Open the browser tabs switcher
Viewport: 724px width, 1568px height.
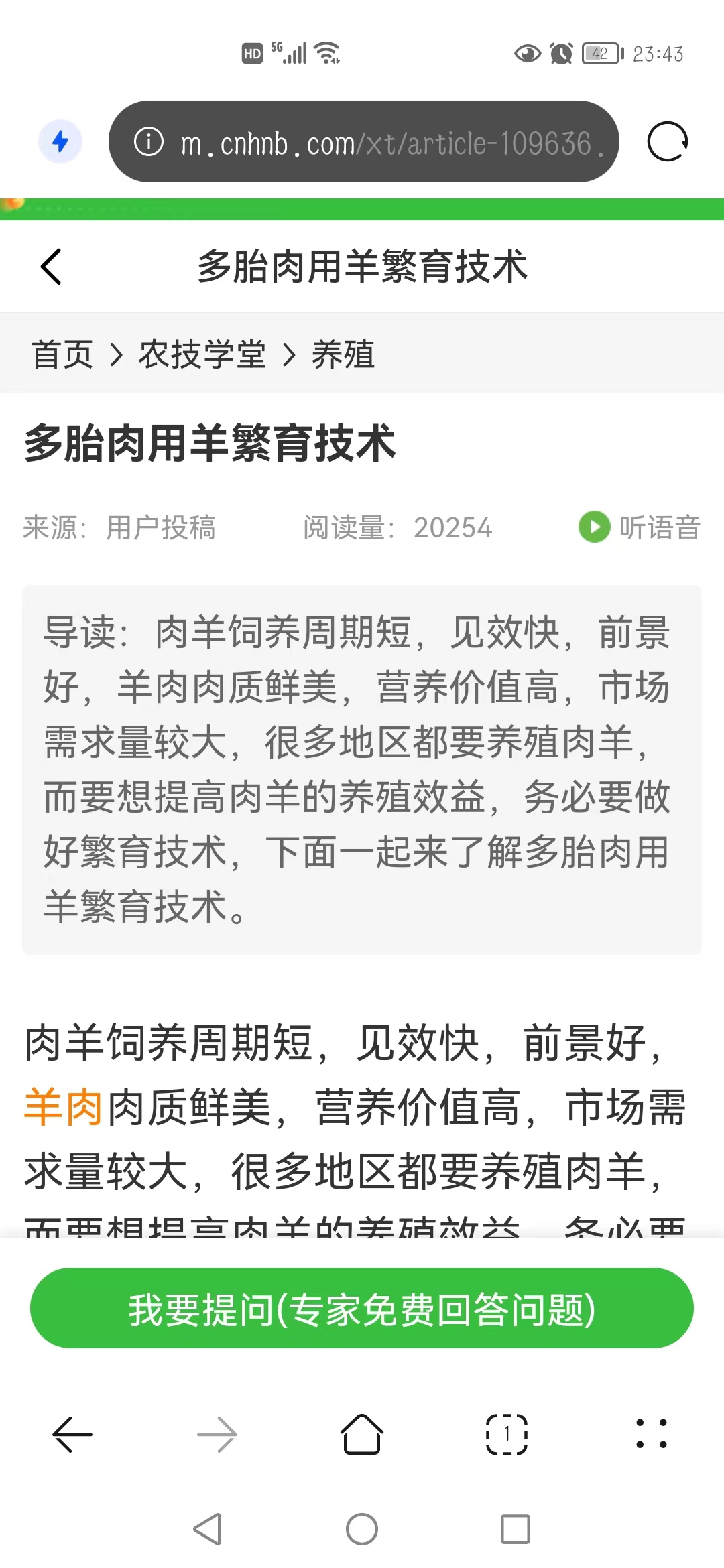tap(507, 1435)
